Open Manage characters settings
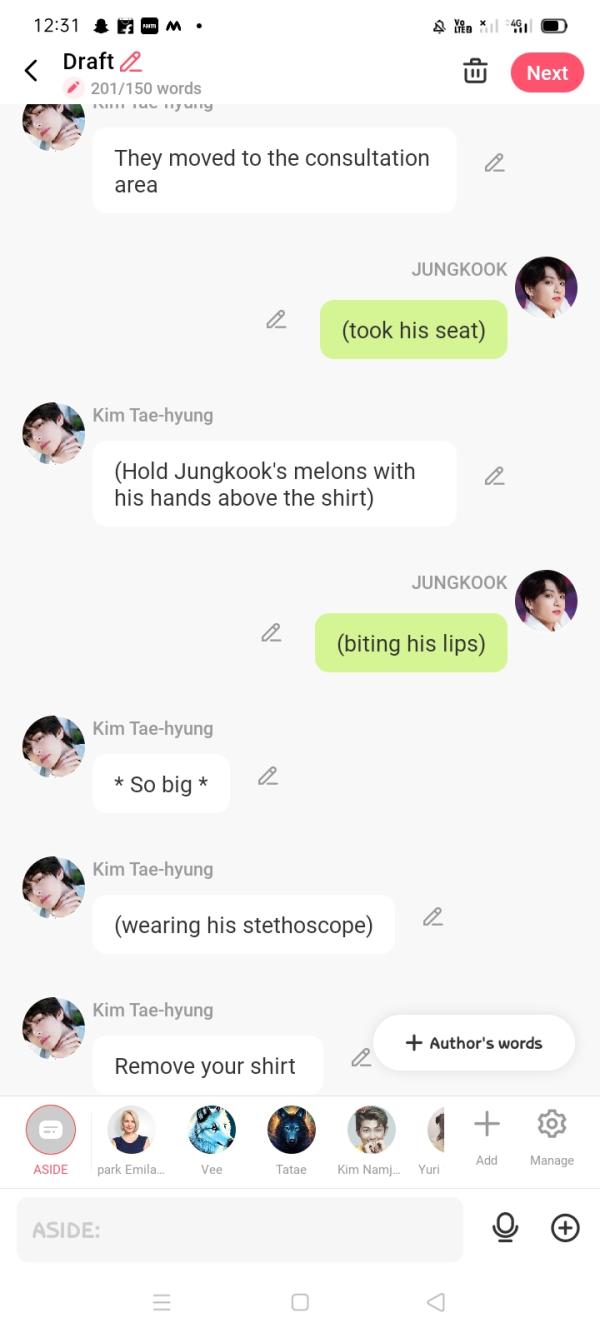This screenshot has width=600, height=1333. point(552,1134)
